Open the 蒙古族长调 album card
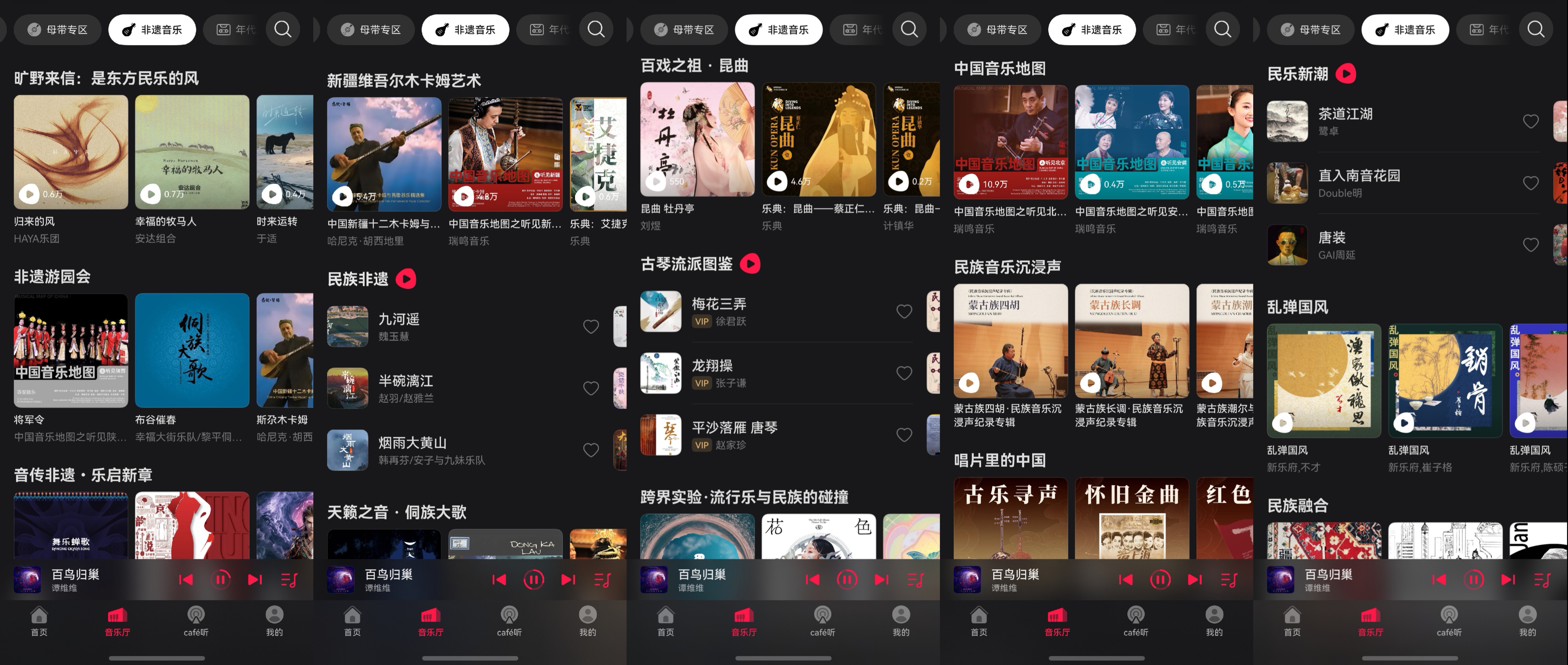The width and height of the screenshot is (1568, 665). (1131, 341)
